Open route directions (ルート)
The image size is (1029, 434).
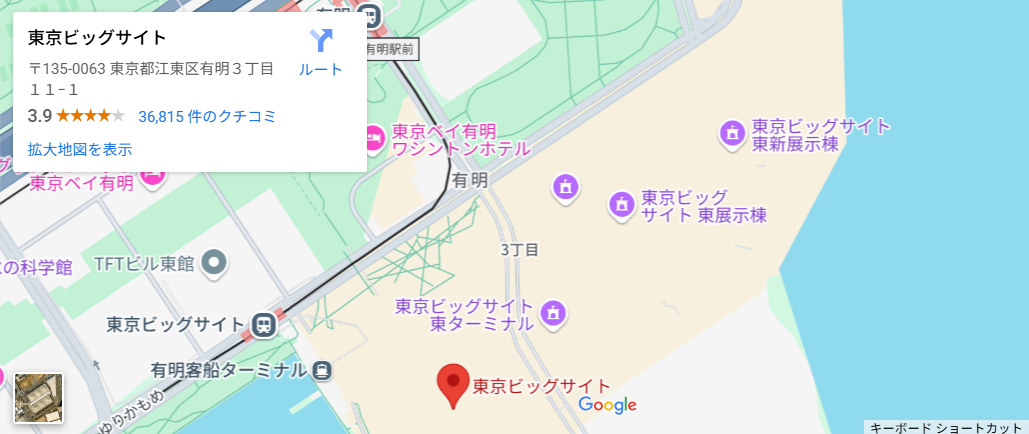point(320,51)
